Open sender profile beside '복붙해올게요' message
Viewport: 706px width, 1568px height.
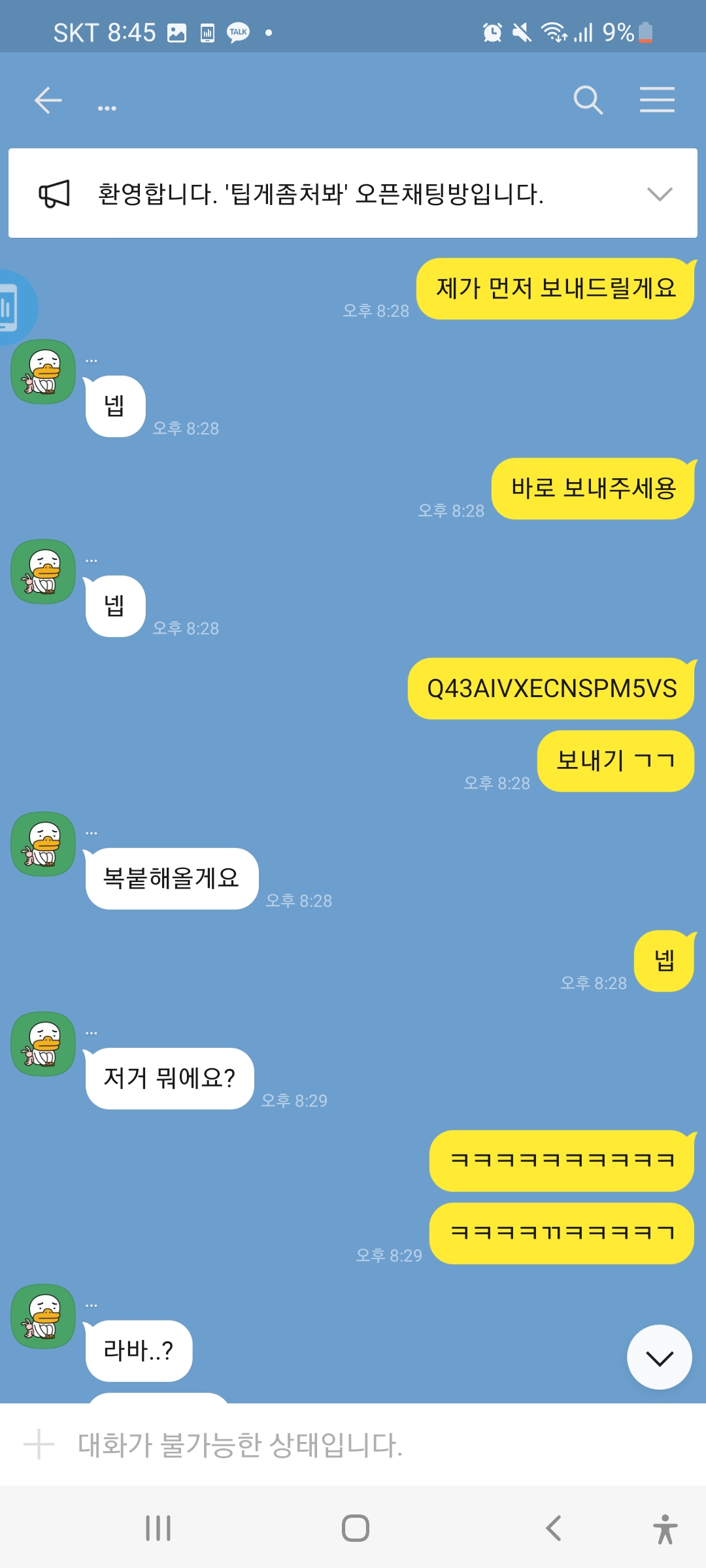coord(43,844)
